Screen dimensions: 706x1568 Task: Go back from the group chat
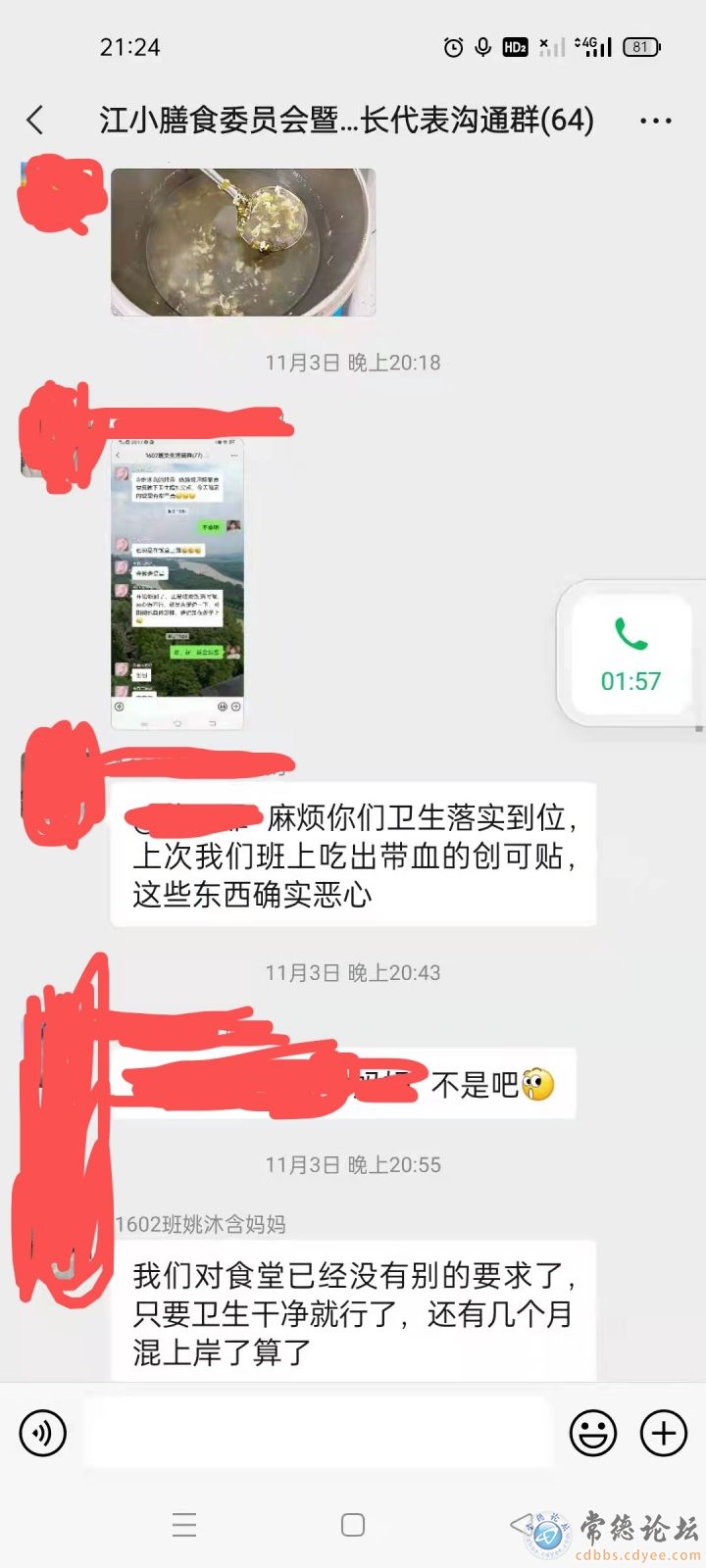click(x=35, y=121)
